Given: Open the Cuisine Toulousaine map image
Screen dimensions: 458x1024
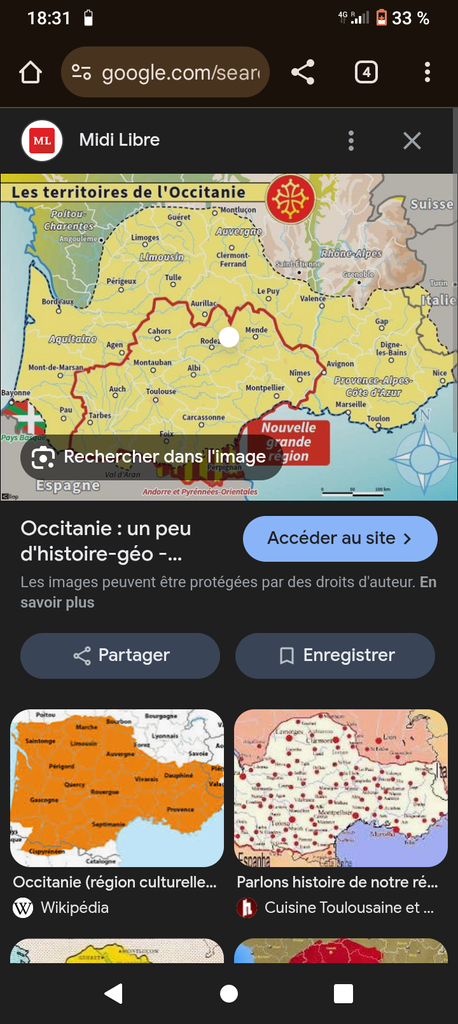Looking at the screenshot, I should click(x=341, y=788).
